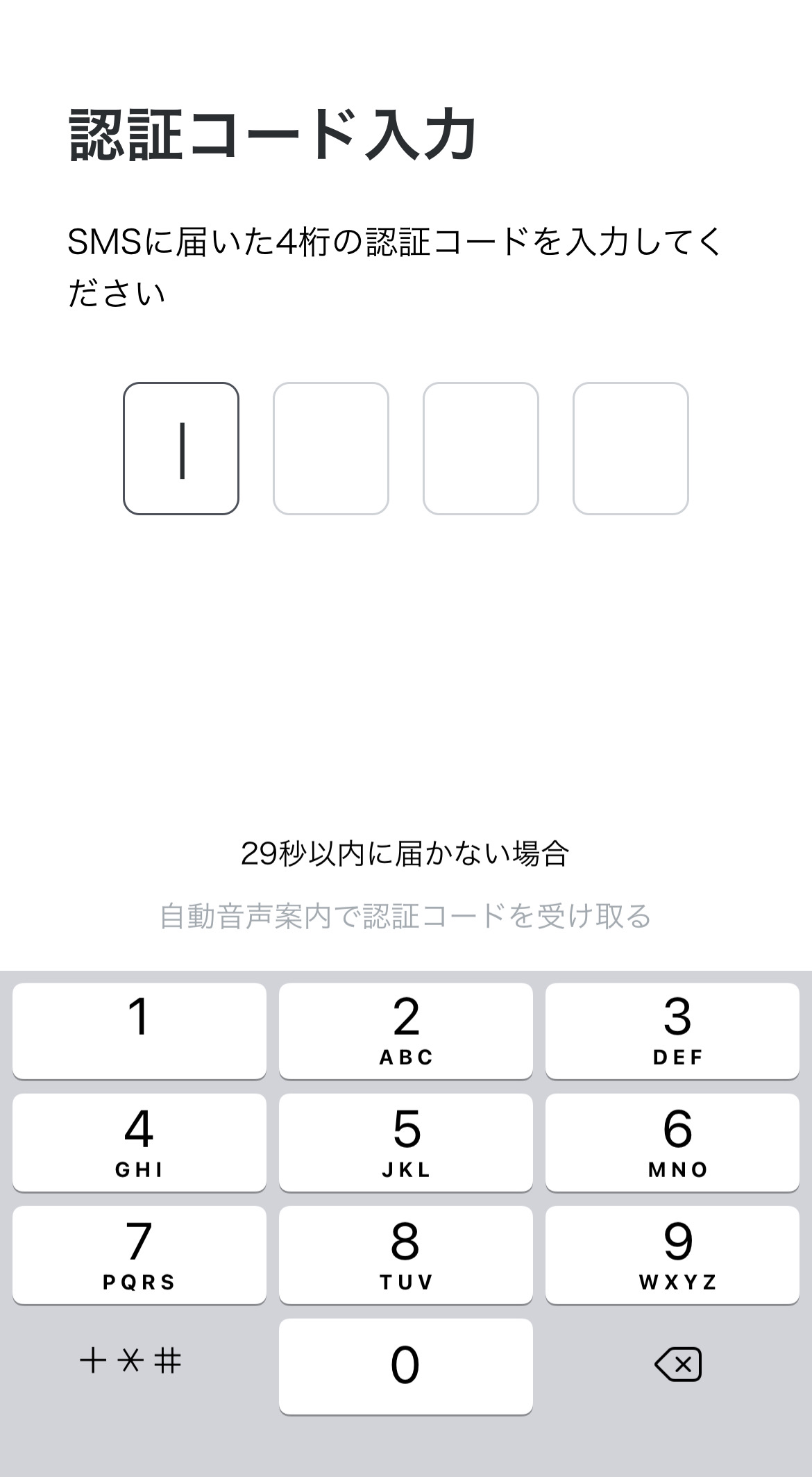Enter digit 7 on the keypad
This screenshot has width=812, height=1477.
139,1255
